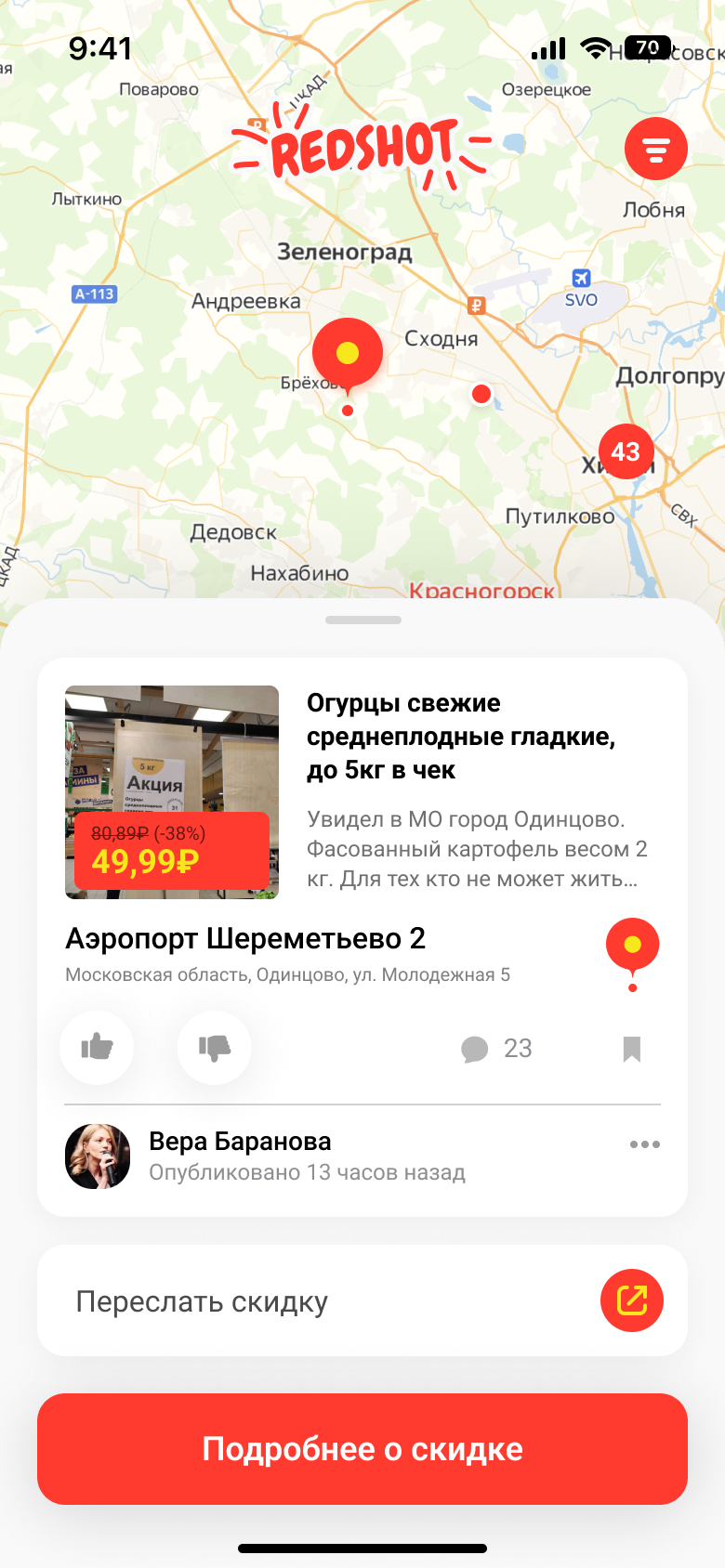The image size is (725, 1568).
Task: Open the map filter button
Action: click(655, 149)
